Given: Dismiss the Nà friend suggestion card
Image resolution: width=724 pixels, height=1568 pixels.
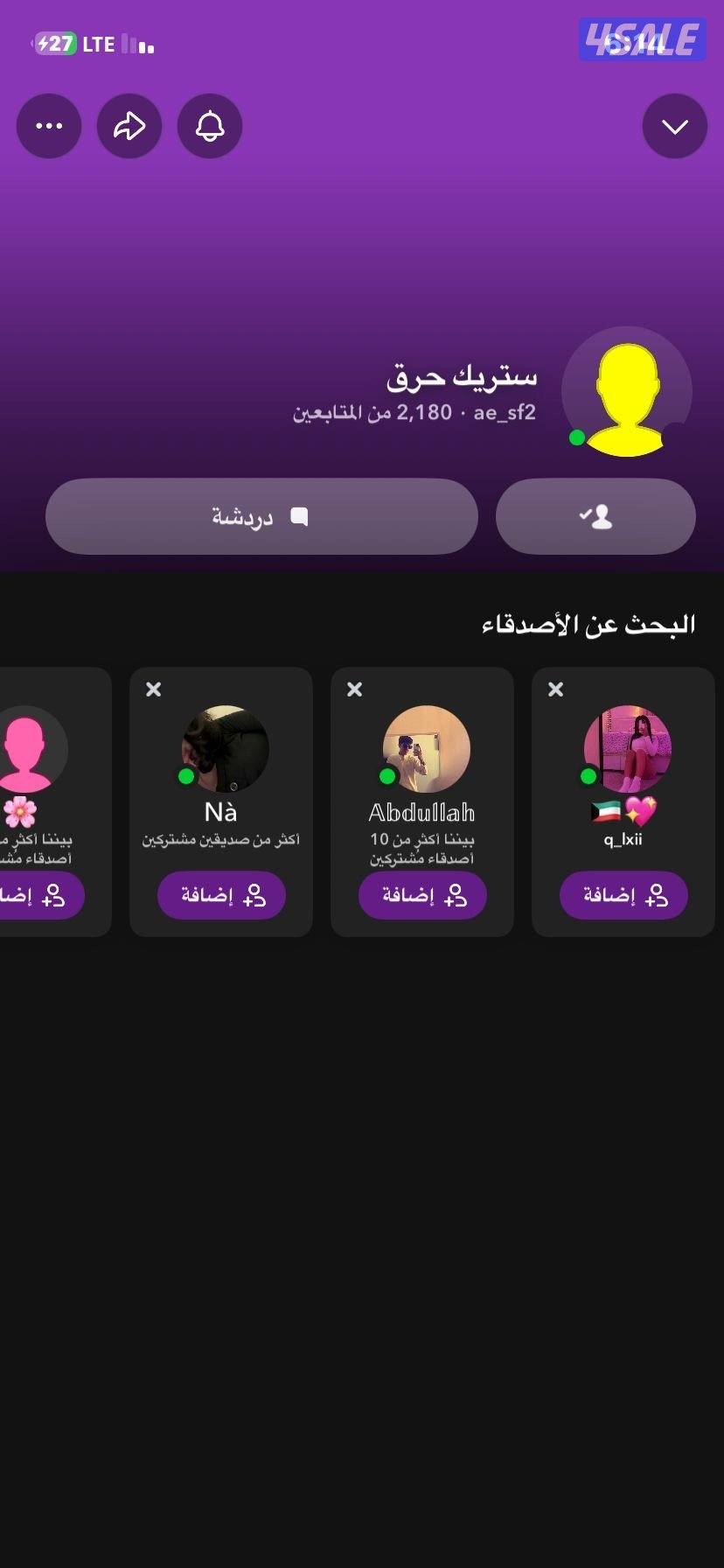Looking at the screenshot, I should [153, 689].
